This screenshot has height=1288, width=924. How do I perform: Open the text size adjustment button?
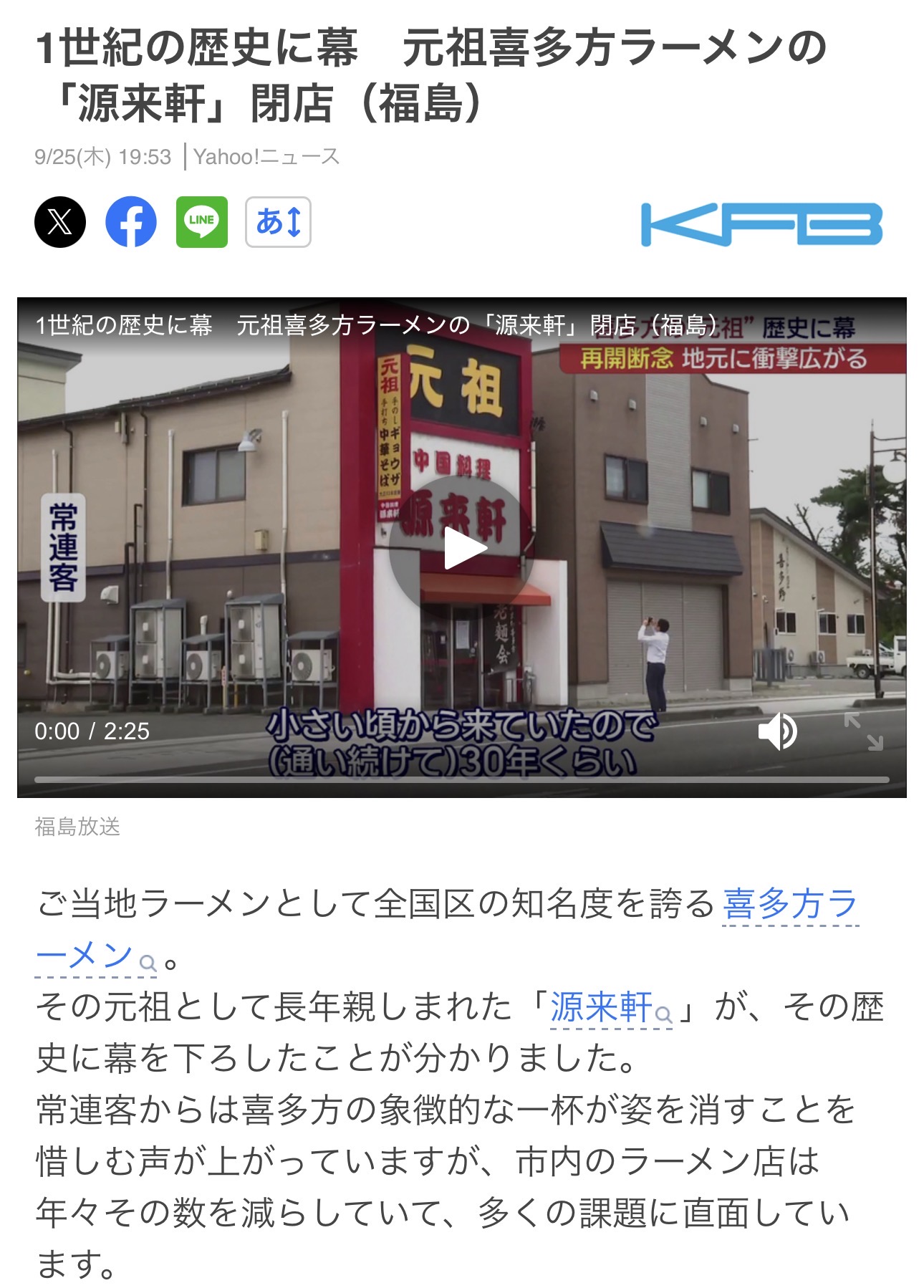278,222
